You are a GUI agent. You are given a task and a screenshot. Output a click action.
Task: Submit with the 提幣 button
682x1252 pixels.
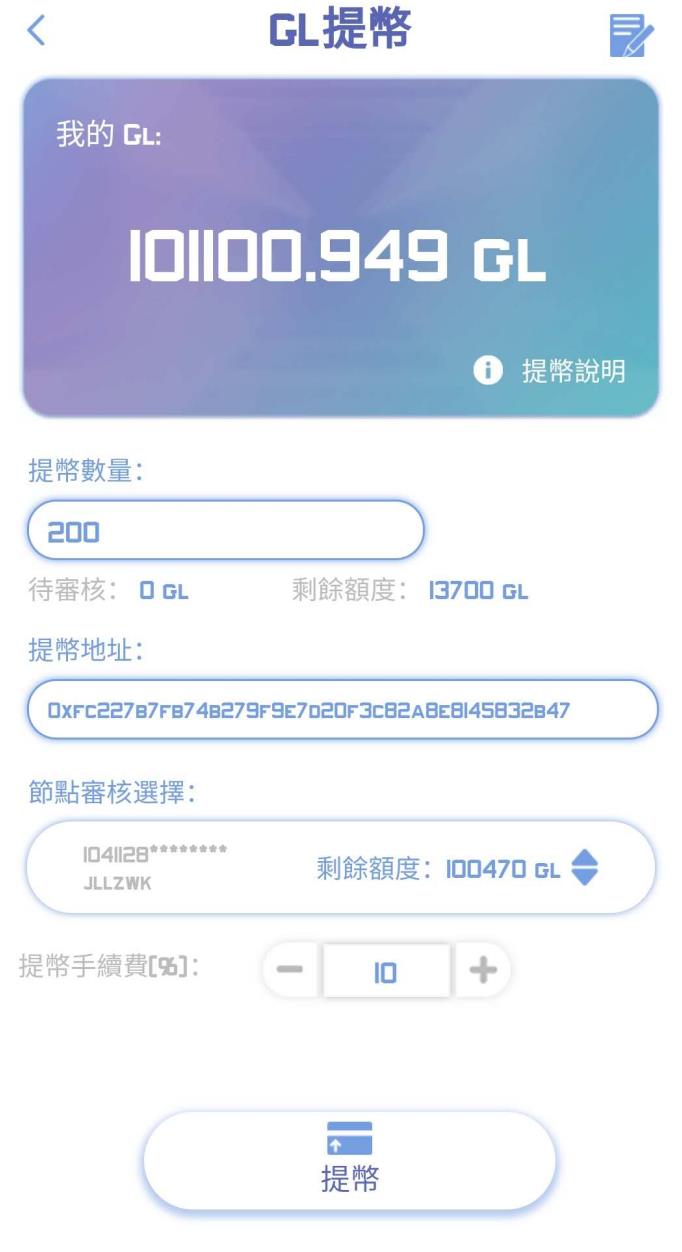pyautogui.click(x=349, y=1160)
